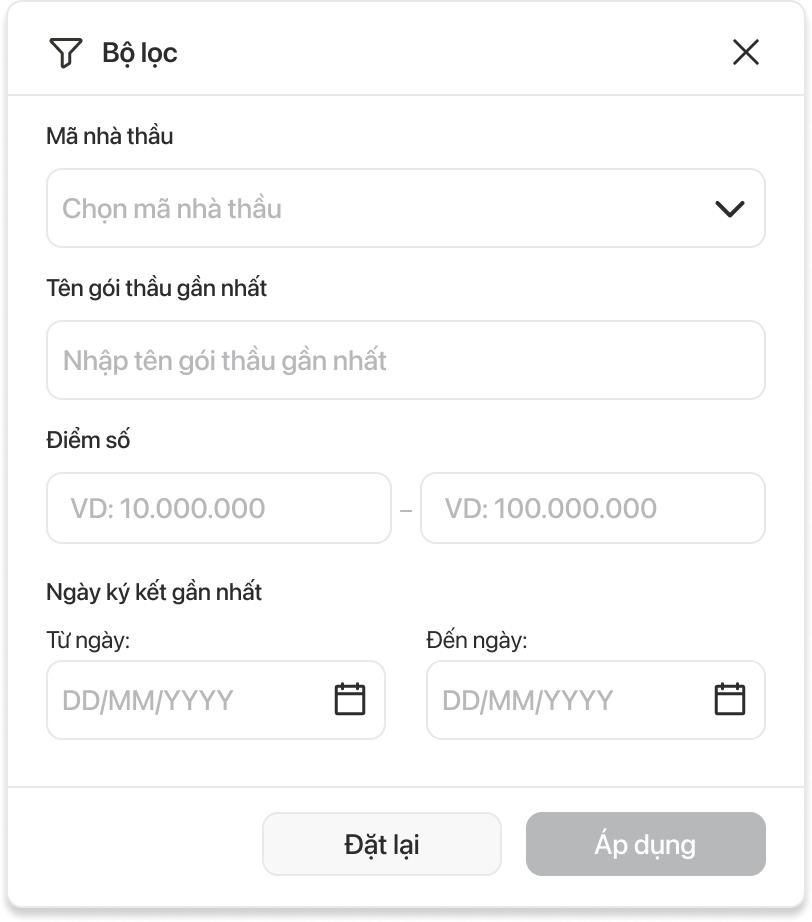
Task: Select the Từ ngày date input
Action: pos(185,700)
